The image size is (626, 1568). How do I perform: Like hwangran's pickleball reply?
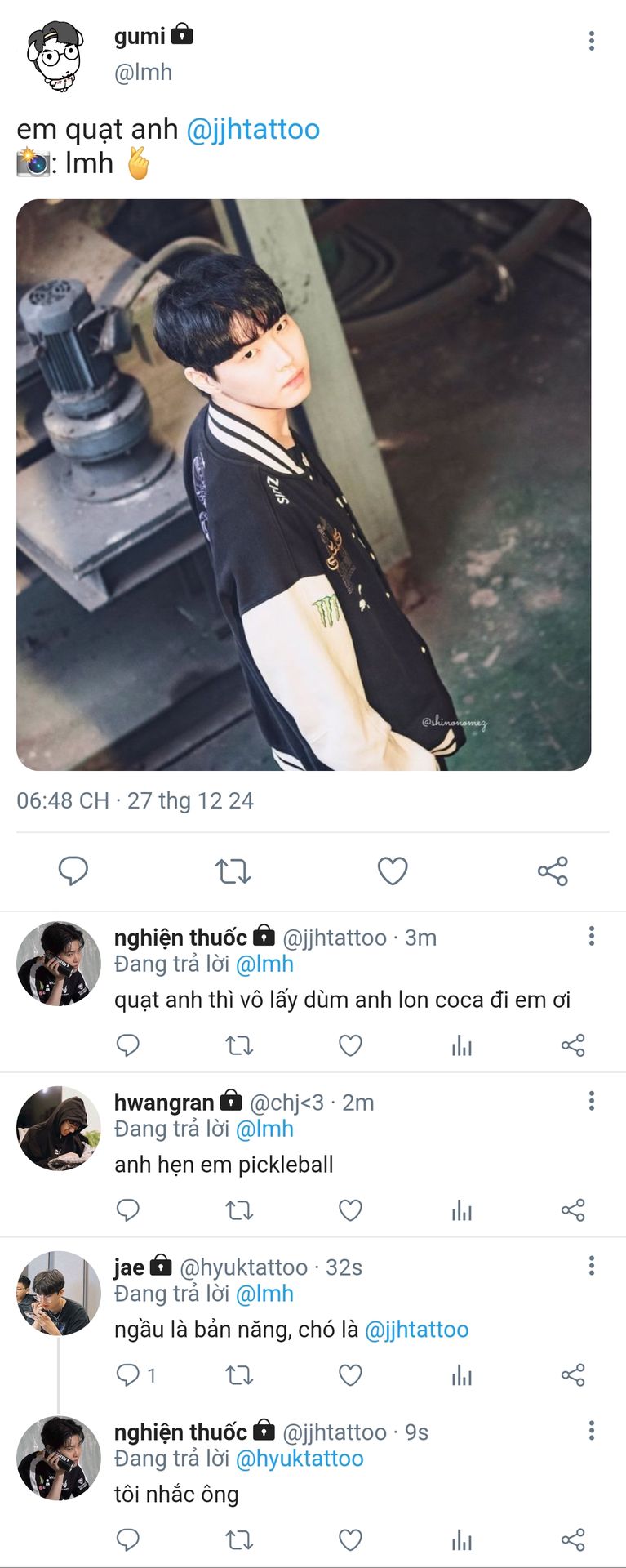pyautogui.click(x=350, y=1209)
